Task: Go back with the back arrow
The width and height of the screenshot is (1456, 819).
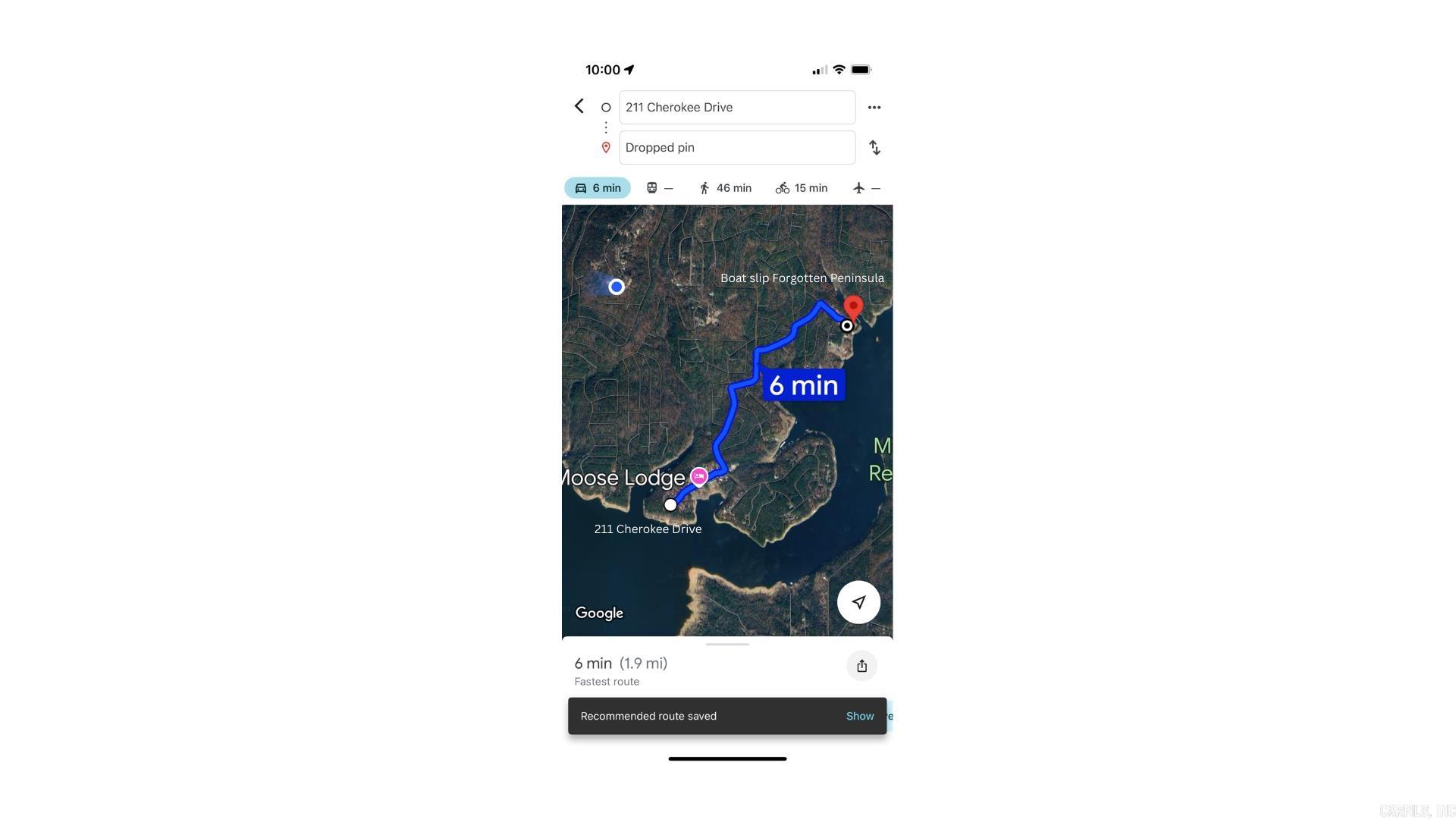Action: click(x=579, y=106)
